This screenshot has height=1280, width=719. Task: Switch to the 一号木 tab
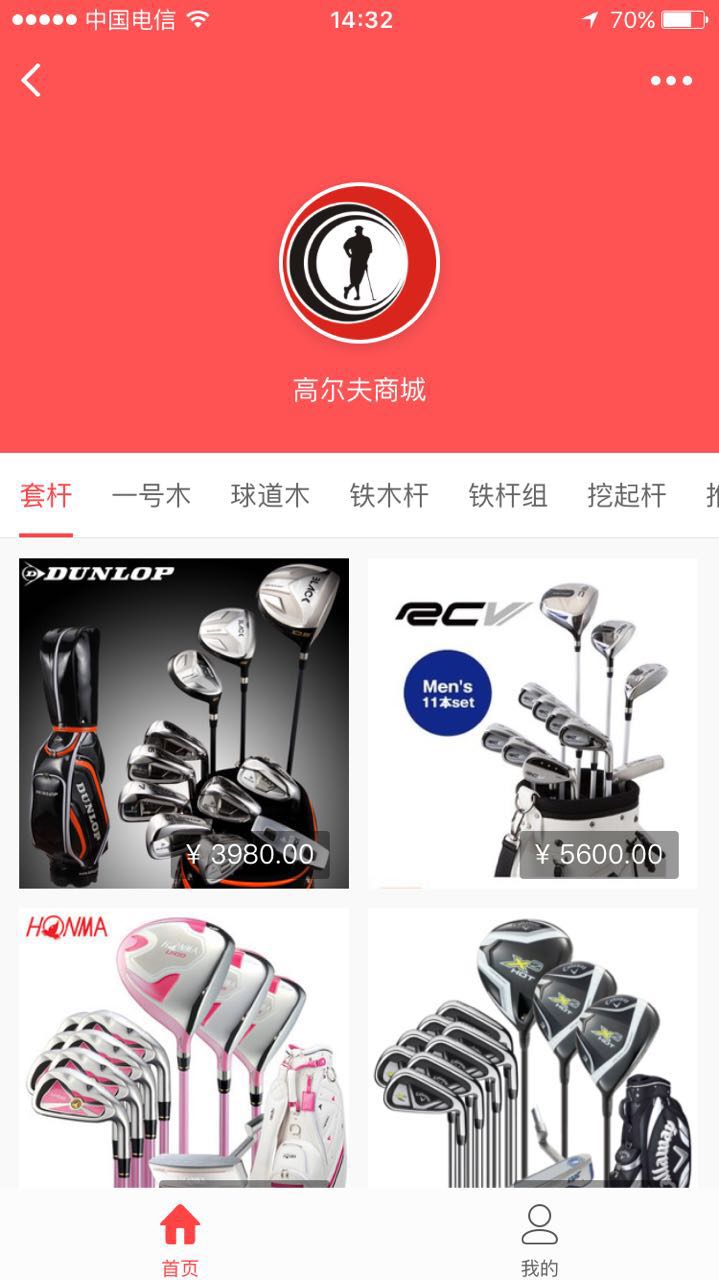[151, 495]
